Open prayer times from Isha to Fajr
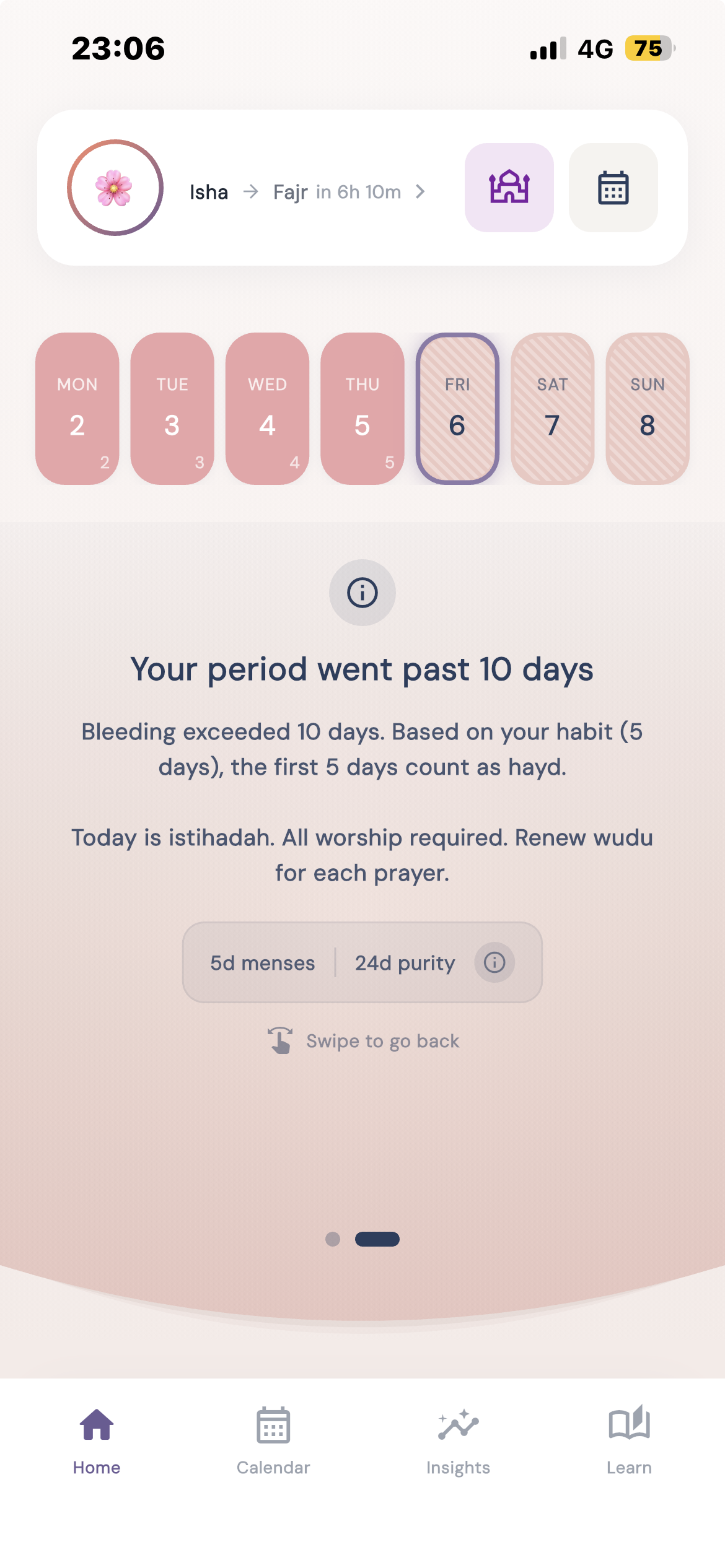The height and width of the screenshot is (1568, 725). 308,192
